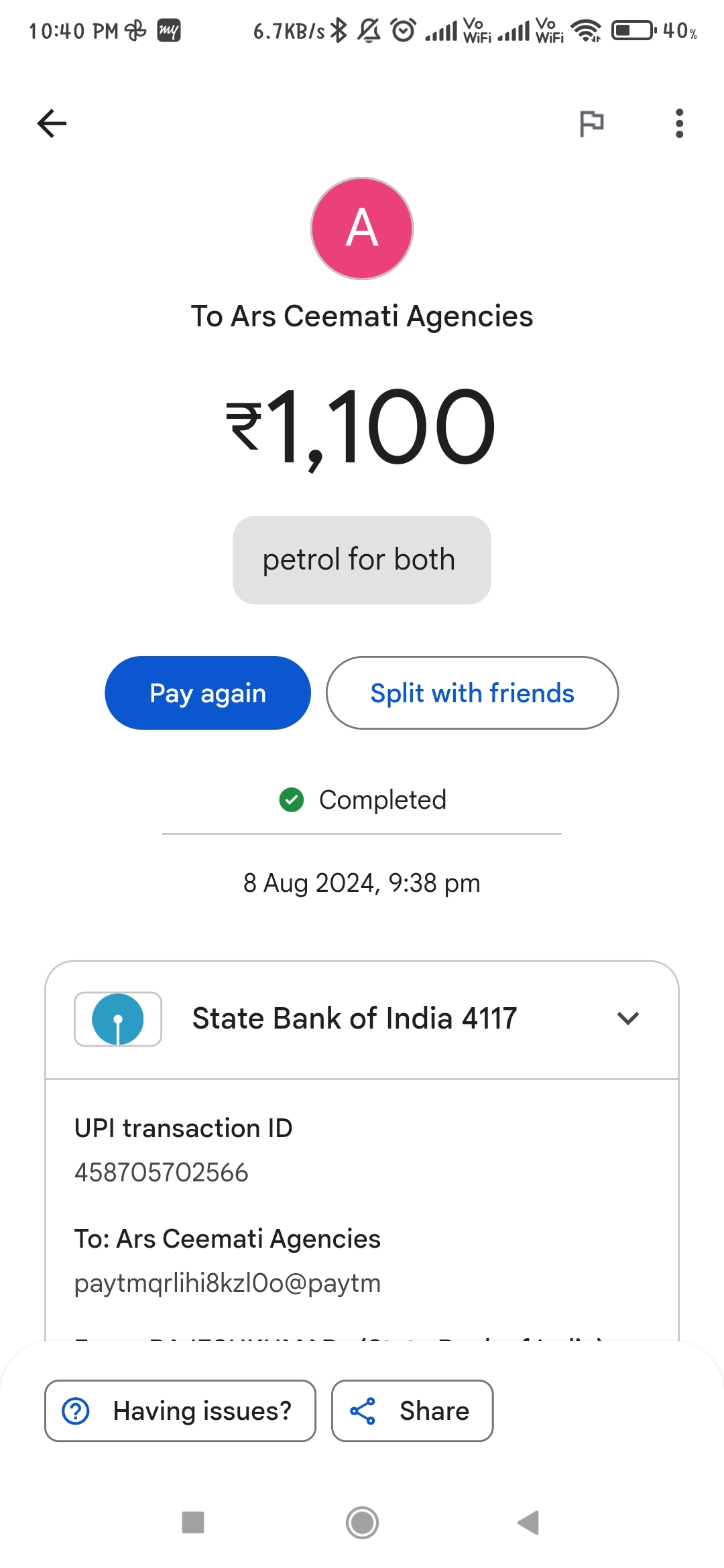Open recent apps from the navigation bar
Viewport: 724px width, 1568px height.
193,1522
